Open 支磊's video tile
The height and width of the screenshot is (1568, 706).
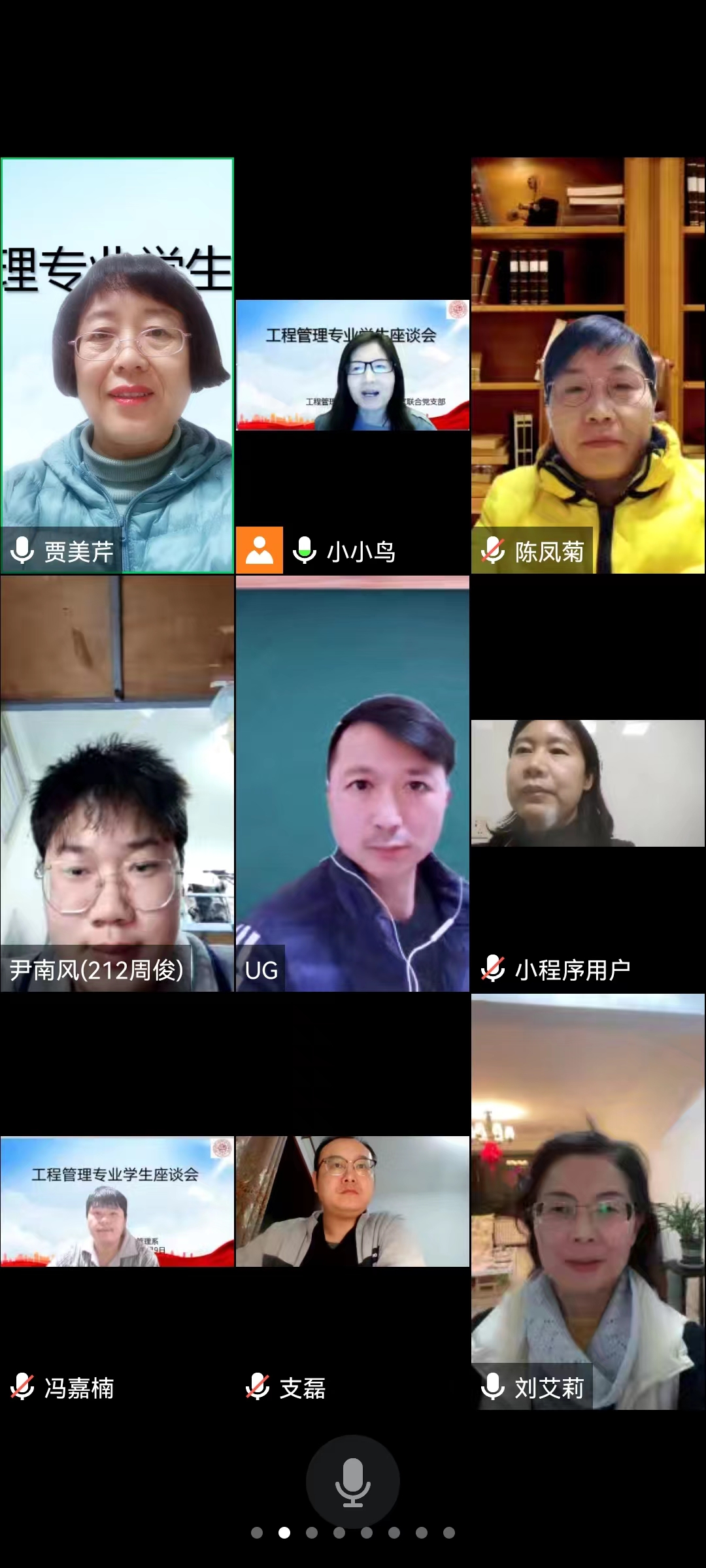(352, 1202)
